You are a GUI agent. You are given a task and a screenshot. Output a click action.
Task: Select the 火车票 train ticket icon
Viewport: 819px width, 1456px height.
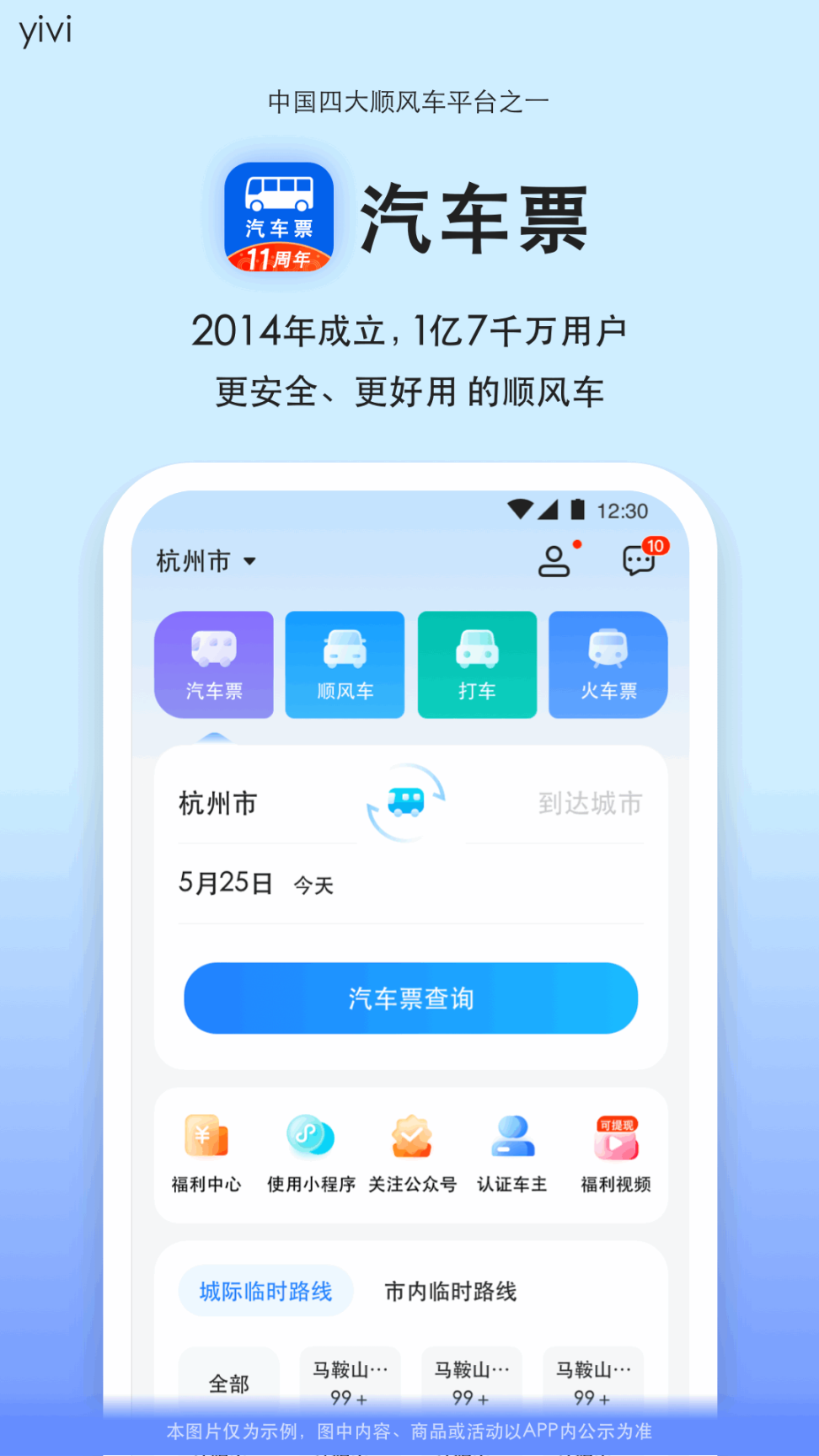point(608,664)
